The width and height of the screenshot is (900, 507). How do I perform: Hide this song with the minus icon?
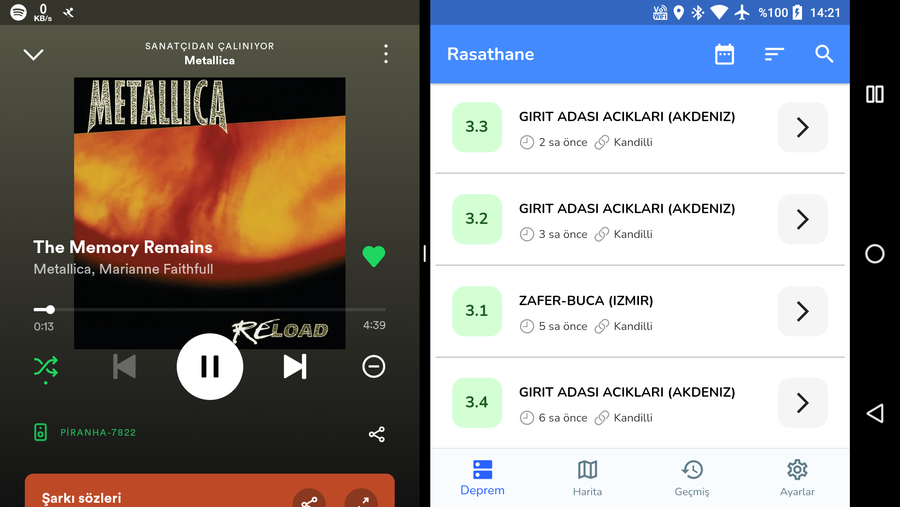(373, 367)
